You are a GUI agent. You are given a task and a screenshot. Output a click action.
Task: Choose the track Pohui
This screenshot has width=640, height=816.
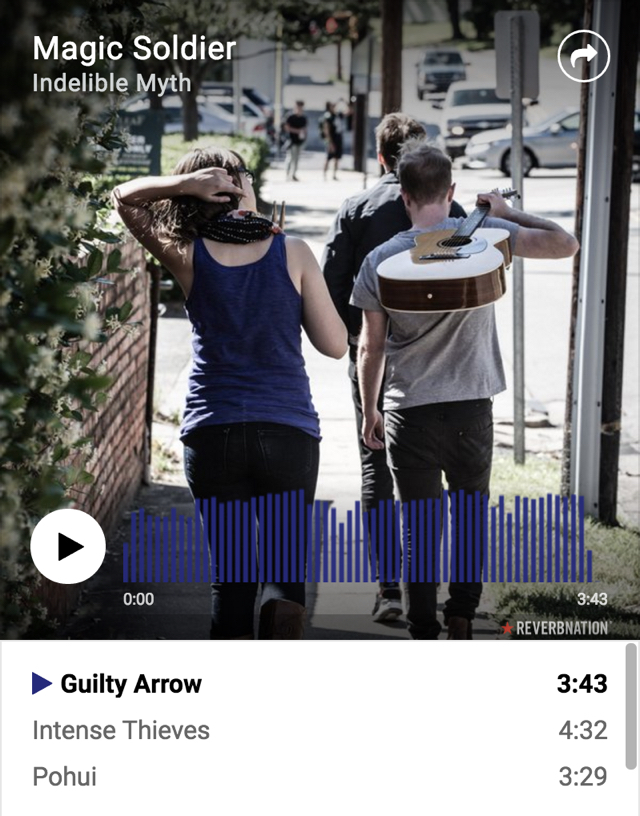click(65, 776)
